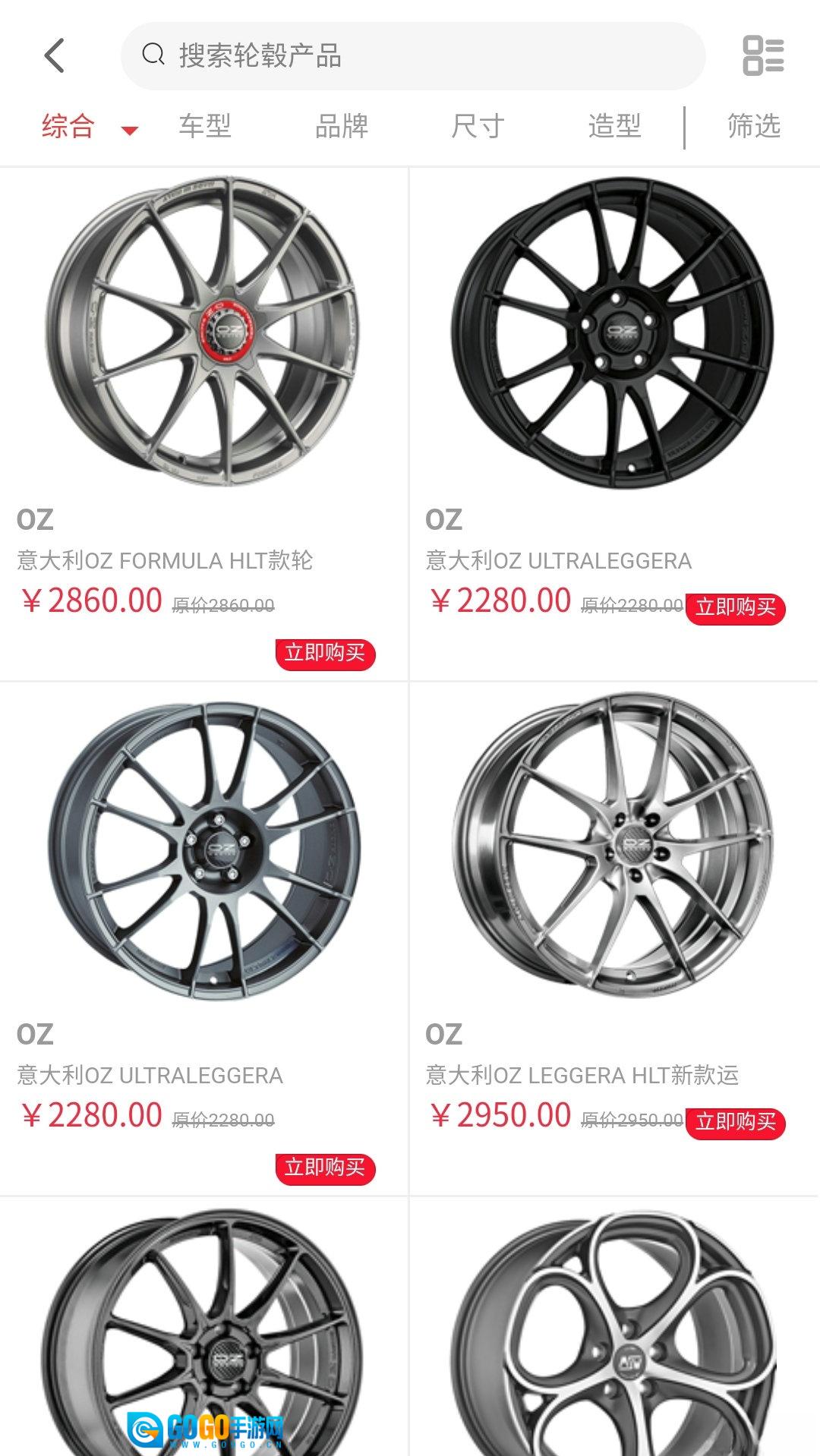Open the 品牌 filter
The height and width of the screenshot is (1456, 820).
coord(342,126)
